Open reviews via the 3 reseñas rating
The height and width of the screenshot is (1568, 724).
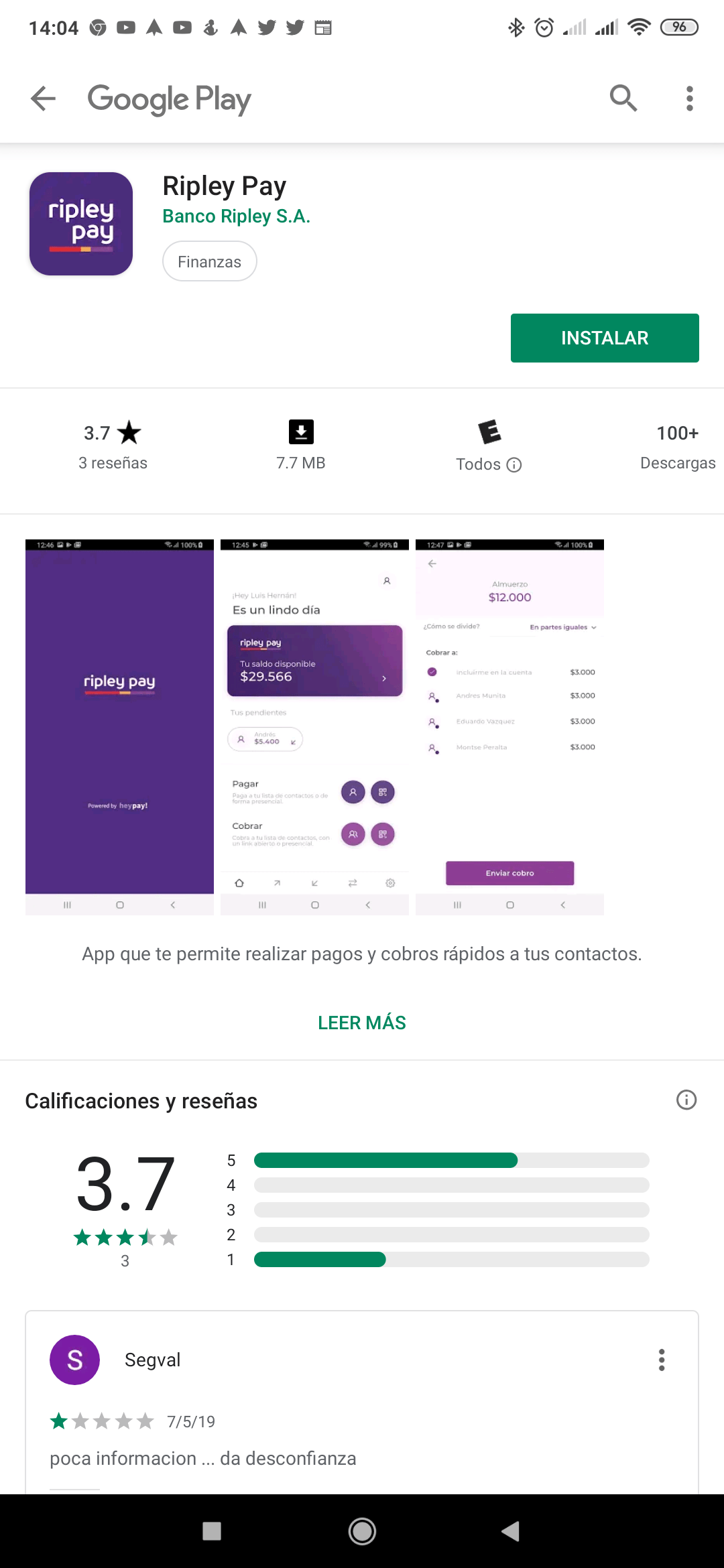click(113, 446)
